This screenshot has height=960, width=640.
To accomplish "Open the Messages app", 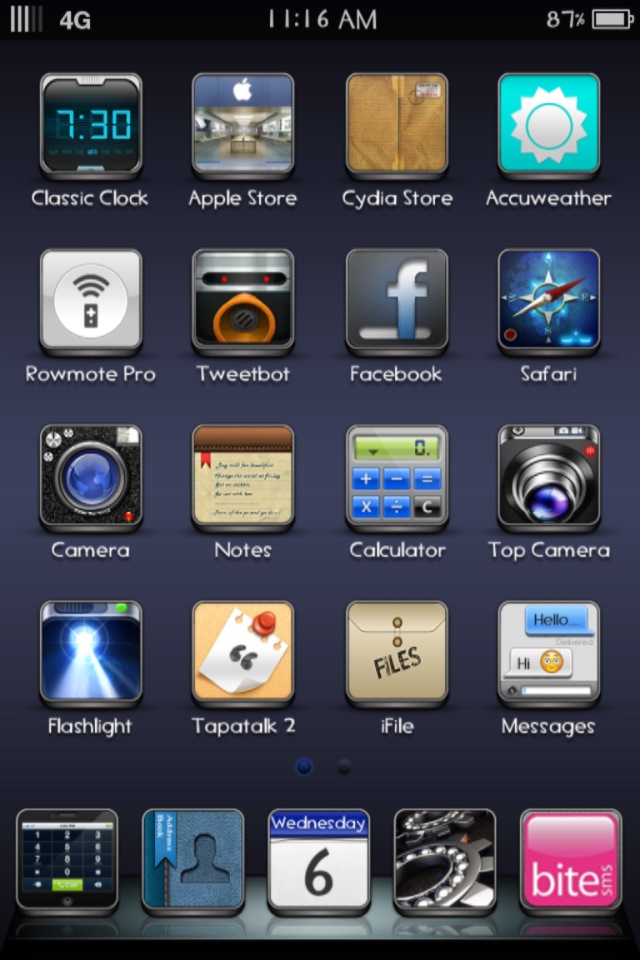I will [548, 653].
